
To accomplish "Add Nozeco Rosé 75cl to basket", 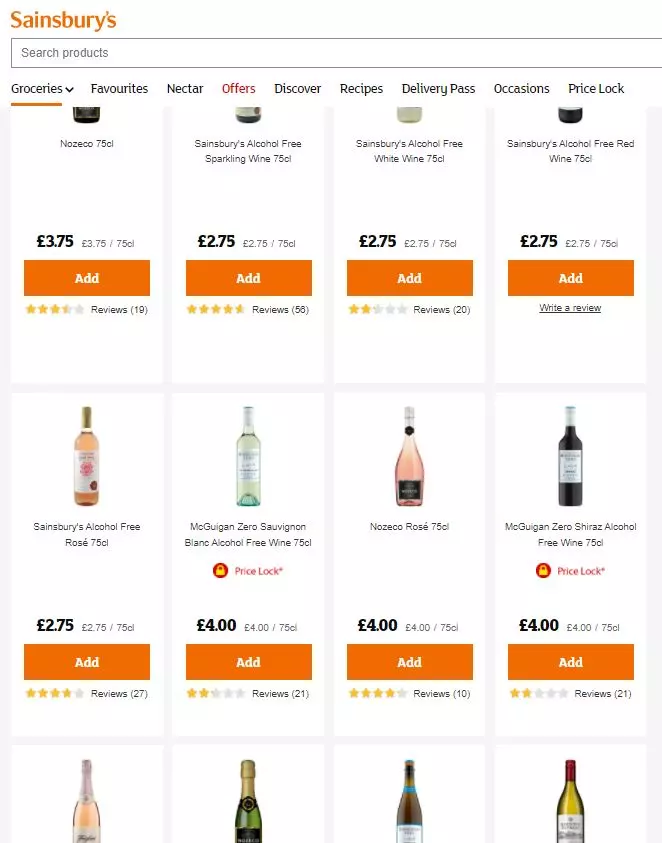I will pyautogui.click(x=409, y=662).
